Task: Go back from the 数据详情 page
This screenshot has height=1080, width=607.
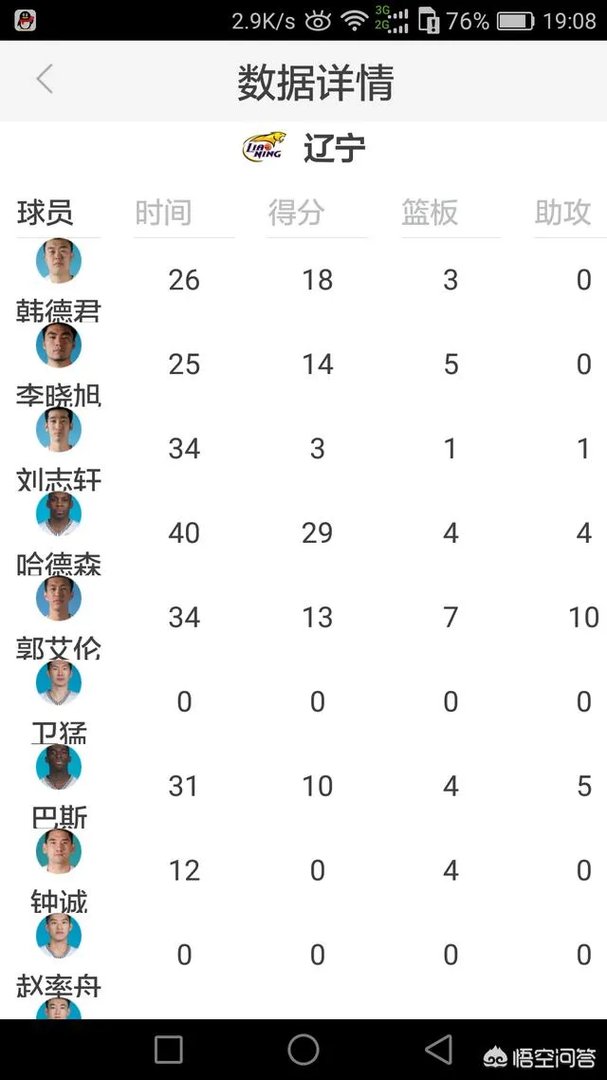Action: point(44,80)
